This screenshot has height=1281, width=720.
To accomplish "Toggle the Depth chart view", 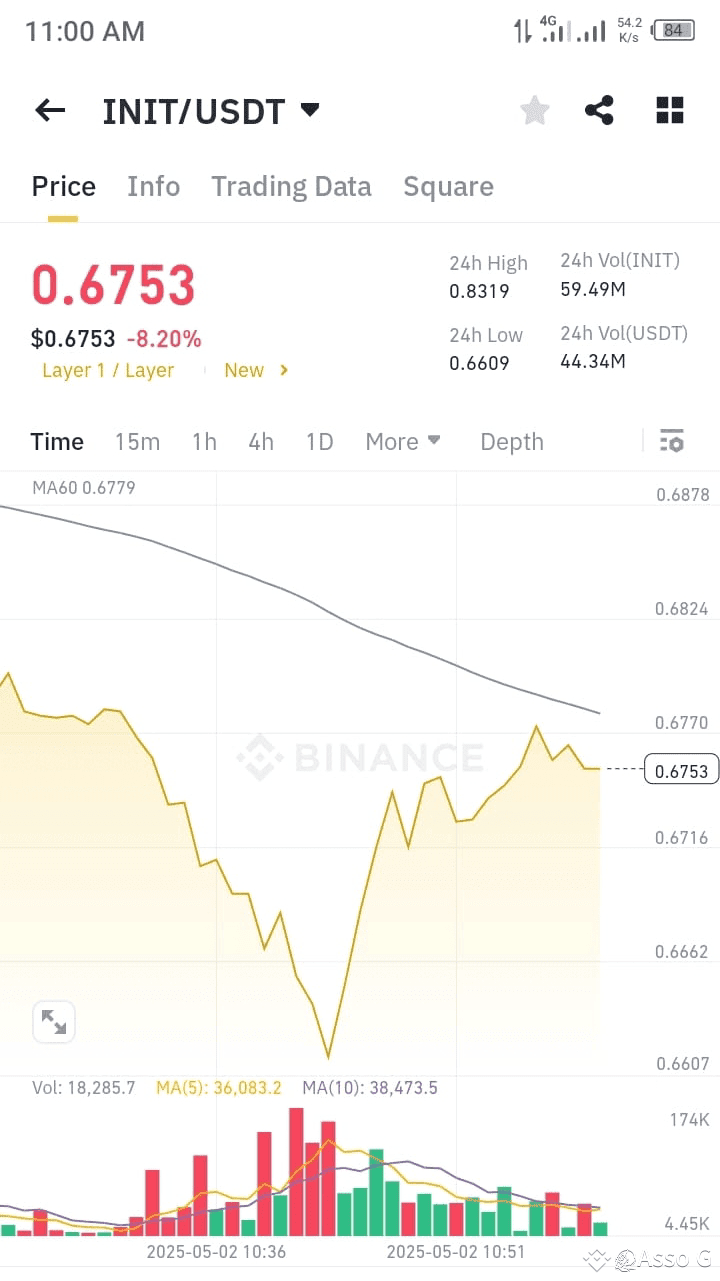I will [511, 441].
